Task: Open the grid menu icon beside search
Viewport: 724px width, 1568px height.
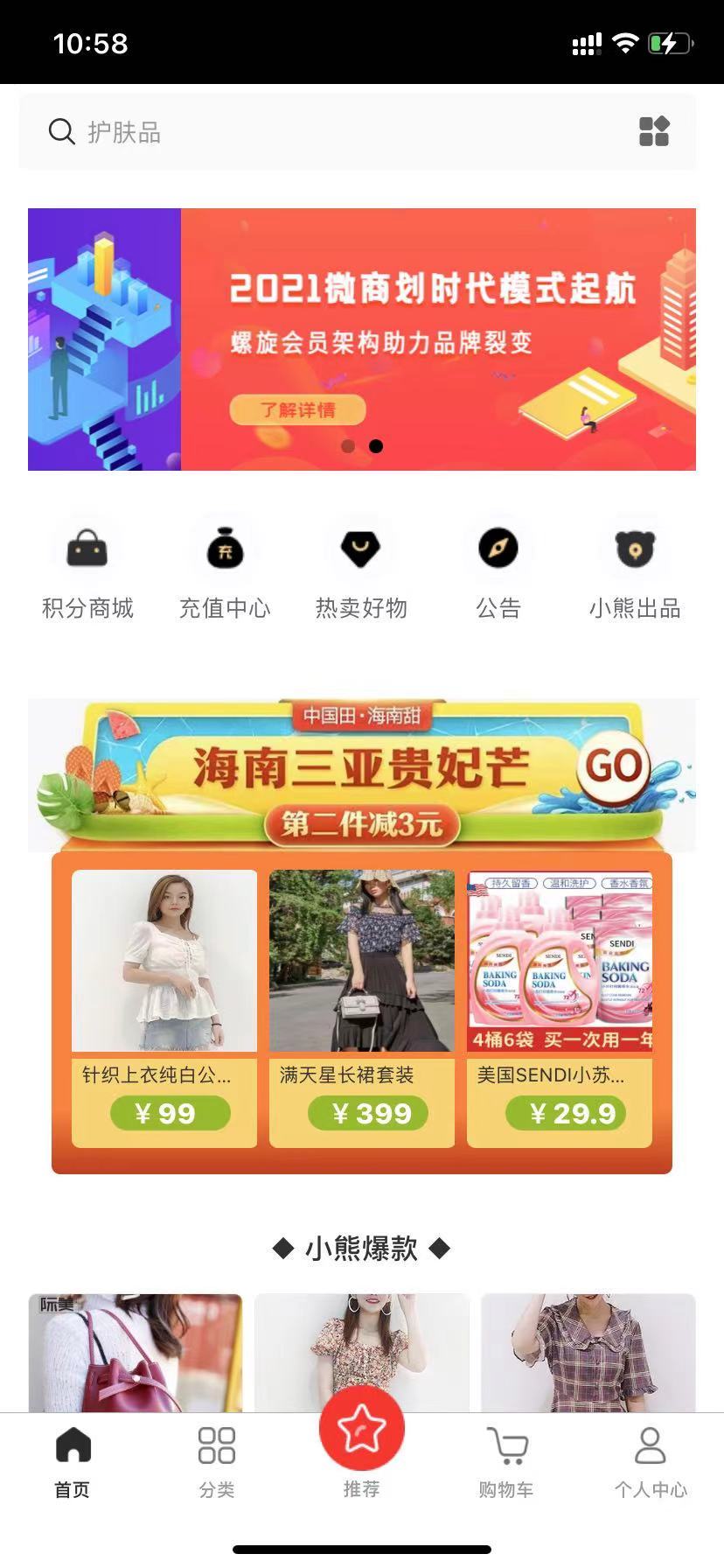Action: point(654,132)
